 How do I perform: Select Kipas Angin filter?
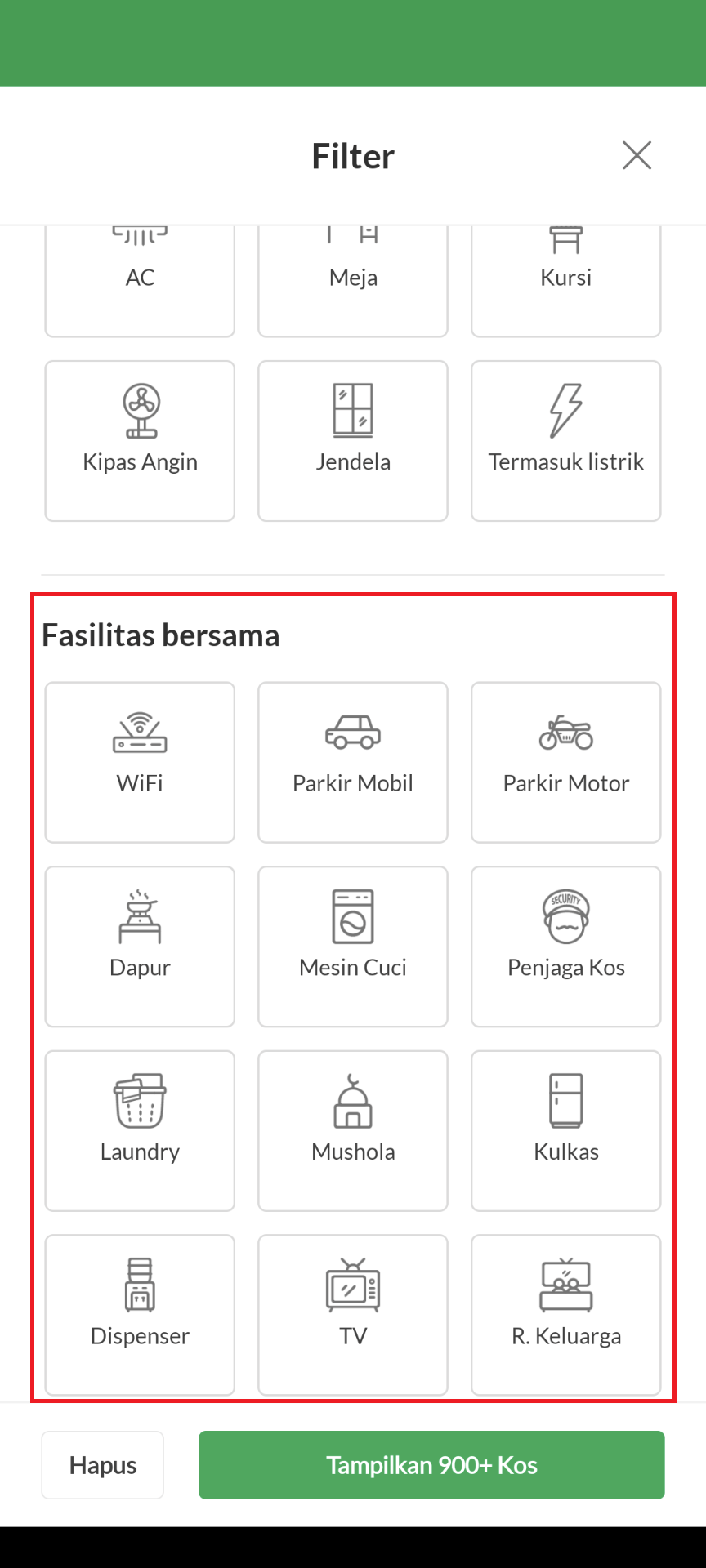(x=140, y=441)
